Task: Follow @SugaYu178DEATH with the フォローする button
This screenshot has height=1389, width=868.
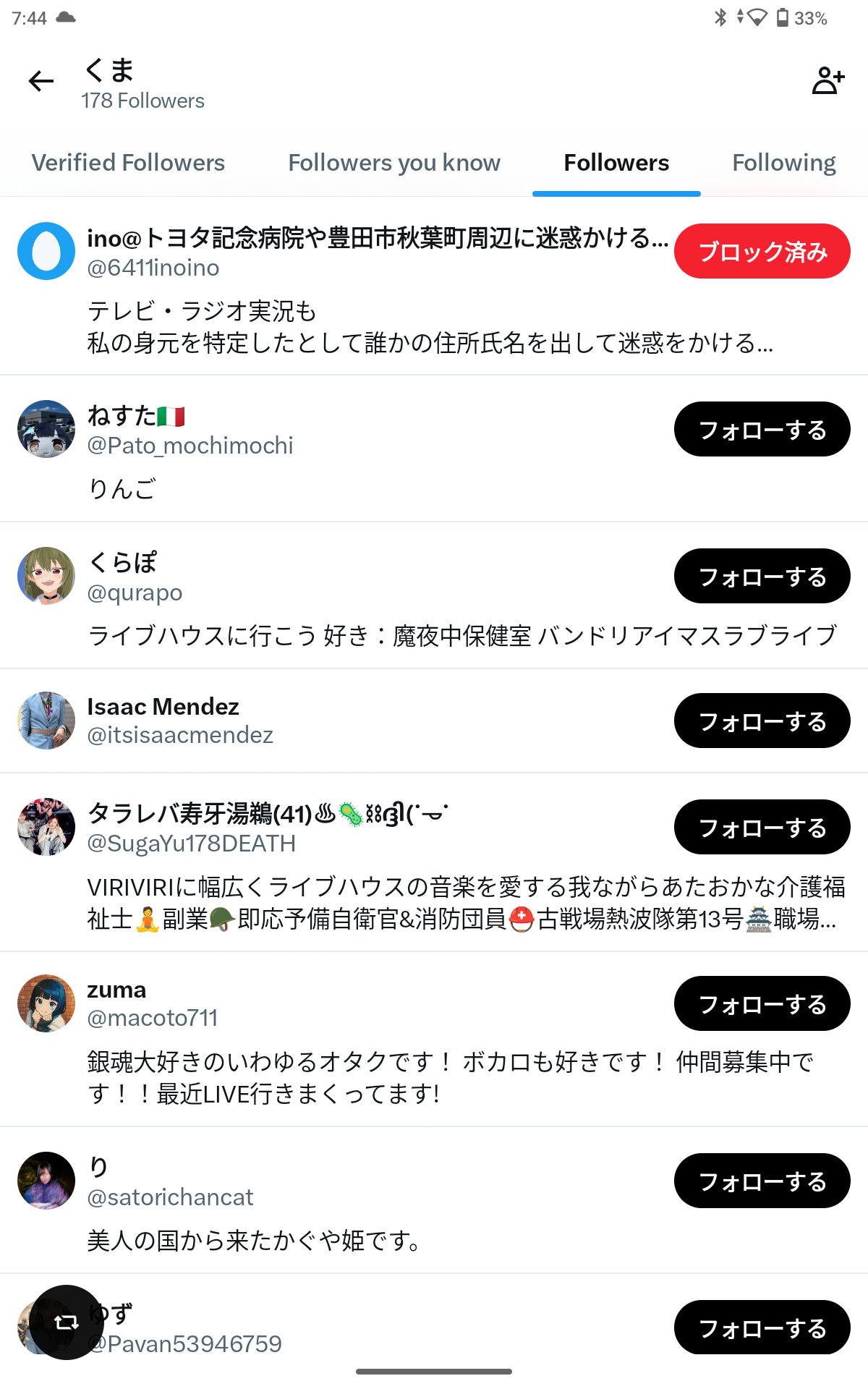Action: pyautogui.click(x=762, y=828)
